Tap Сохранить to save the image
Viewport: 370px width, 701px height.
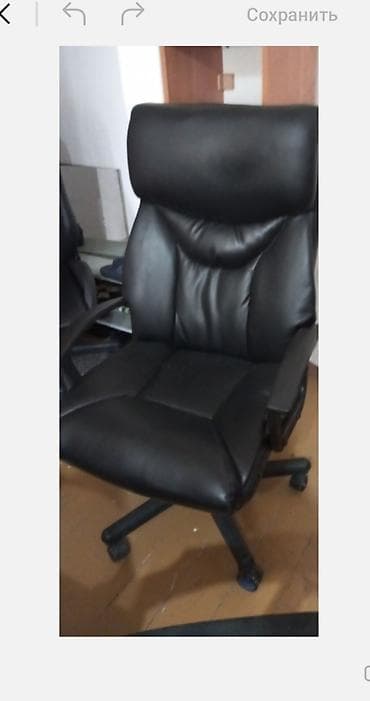tap(292, 15)
